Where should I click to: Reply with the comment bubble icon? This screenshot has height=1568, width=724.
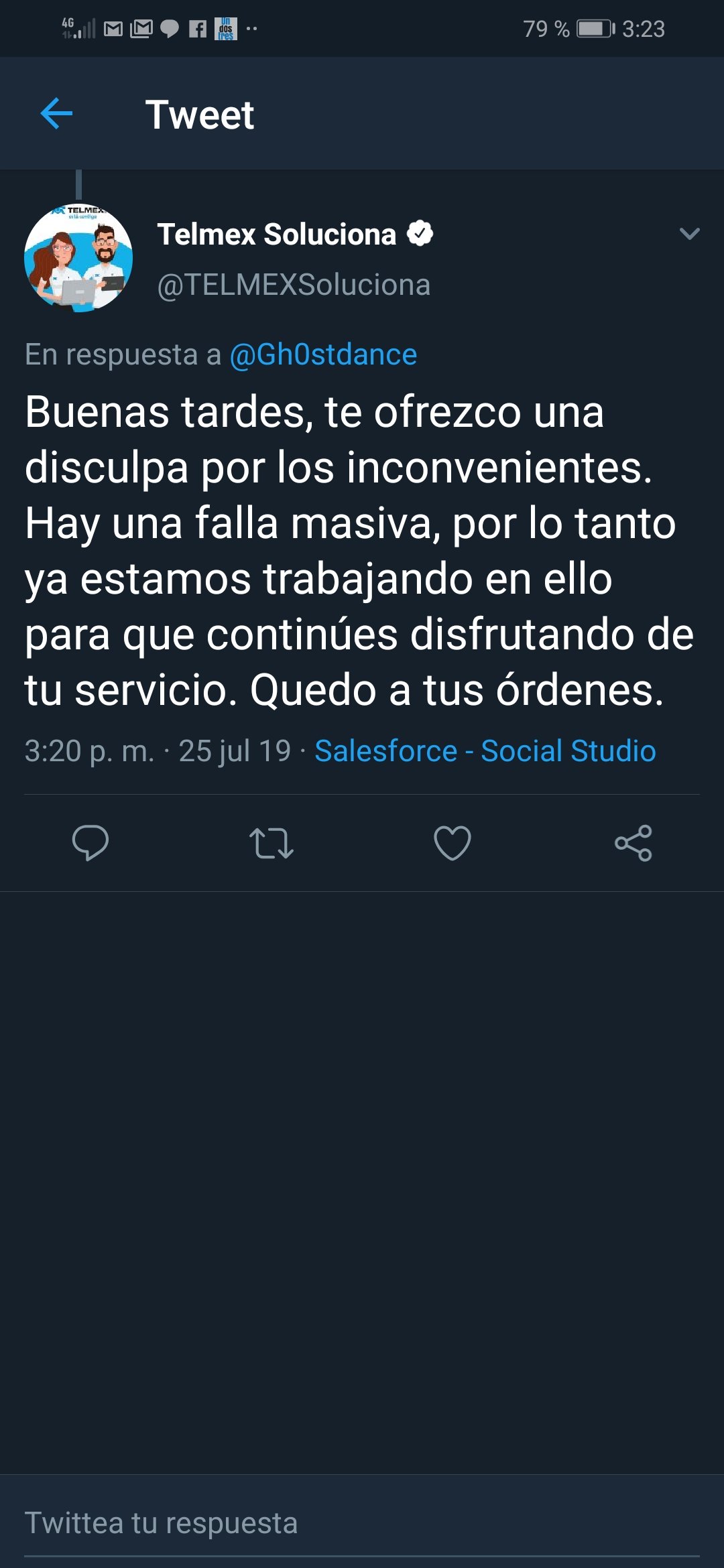(x=90, y=843)
